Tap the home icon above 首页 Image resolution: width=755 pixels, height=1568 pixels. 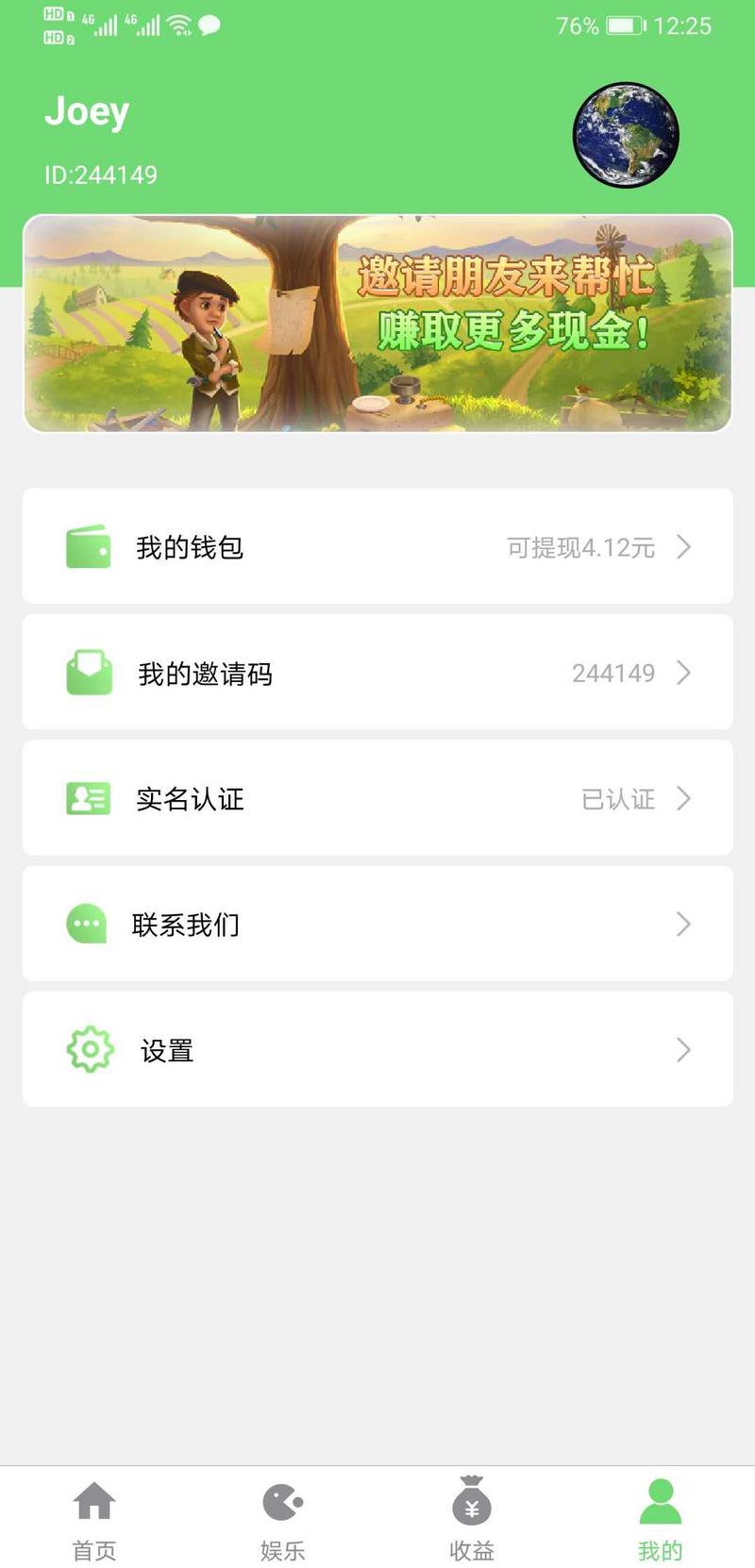click(94, 1499)
